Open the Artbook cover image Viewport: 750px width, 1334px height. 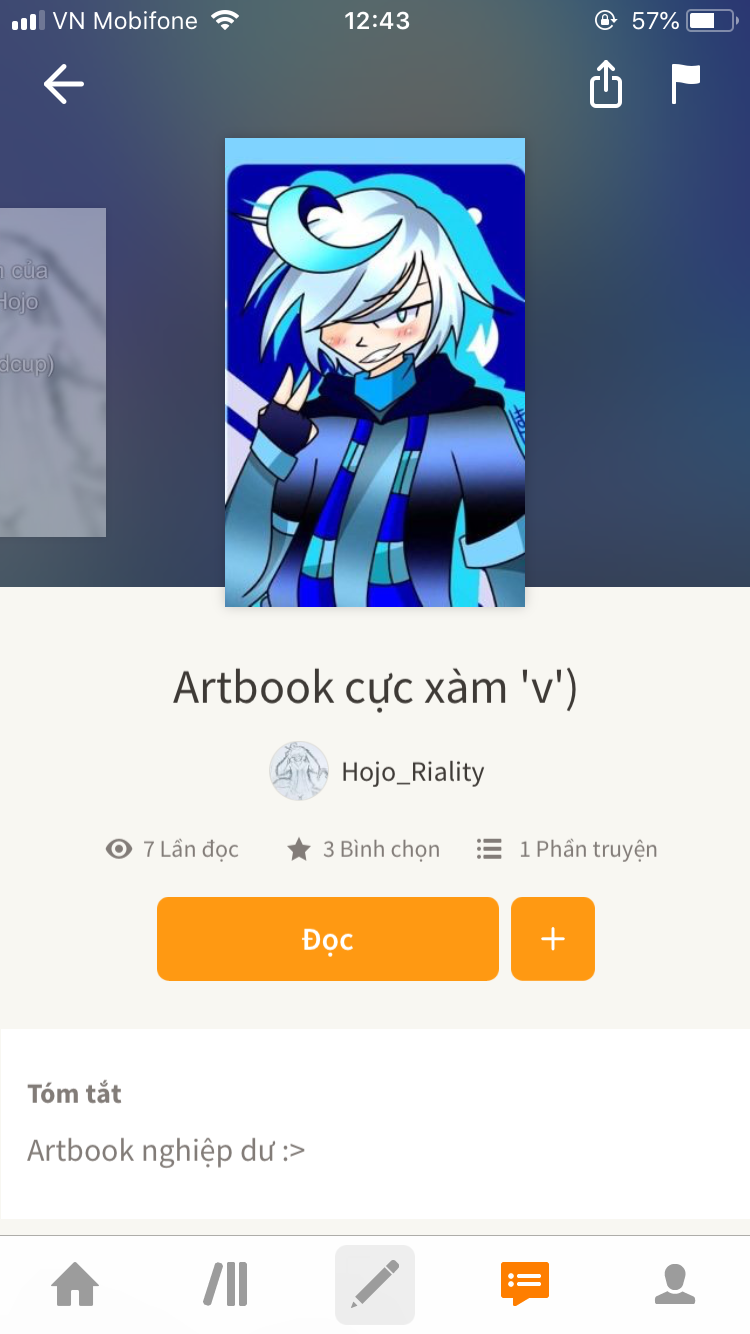pyautogui.click(x=375, y=372)
